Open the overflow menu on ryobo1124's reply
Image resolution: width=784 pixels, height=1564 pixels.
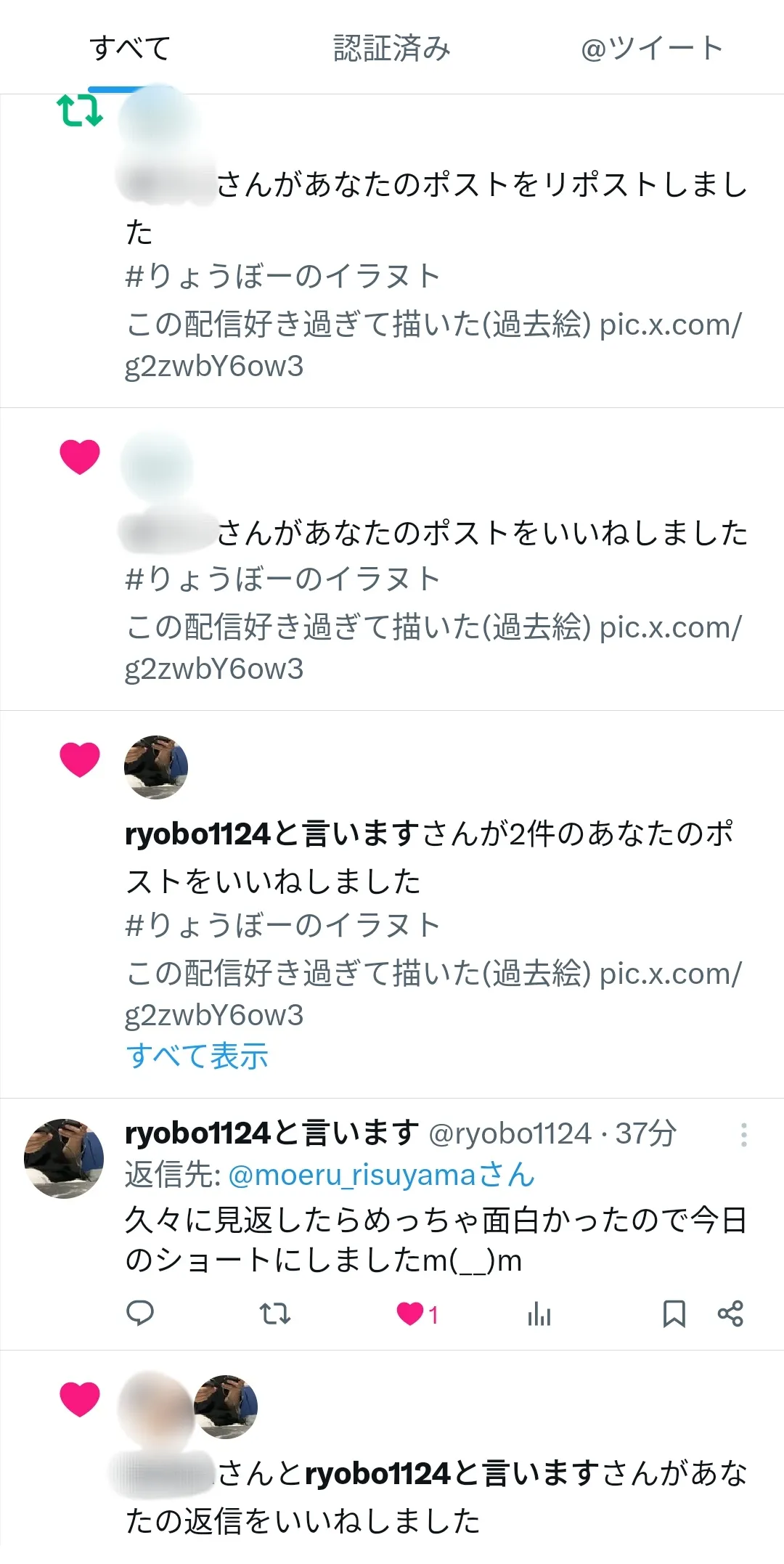coord(743,1135)
